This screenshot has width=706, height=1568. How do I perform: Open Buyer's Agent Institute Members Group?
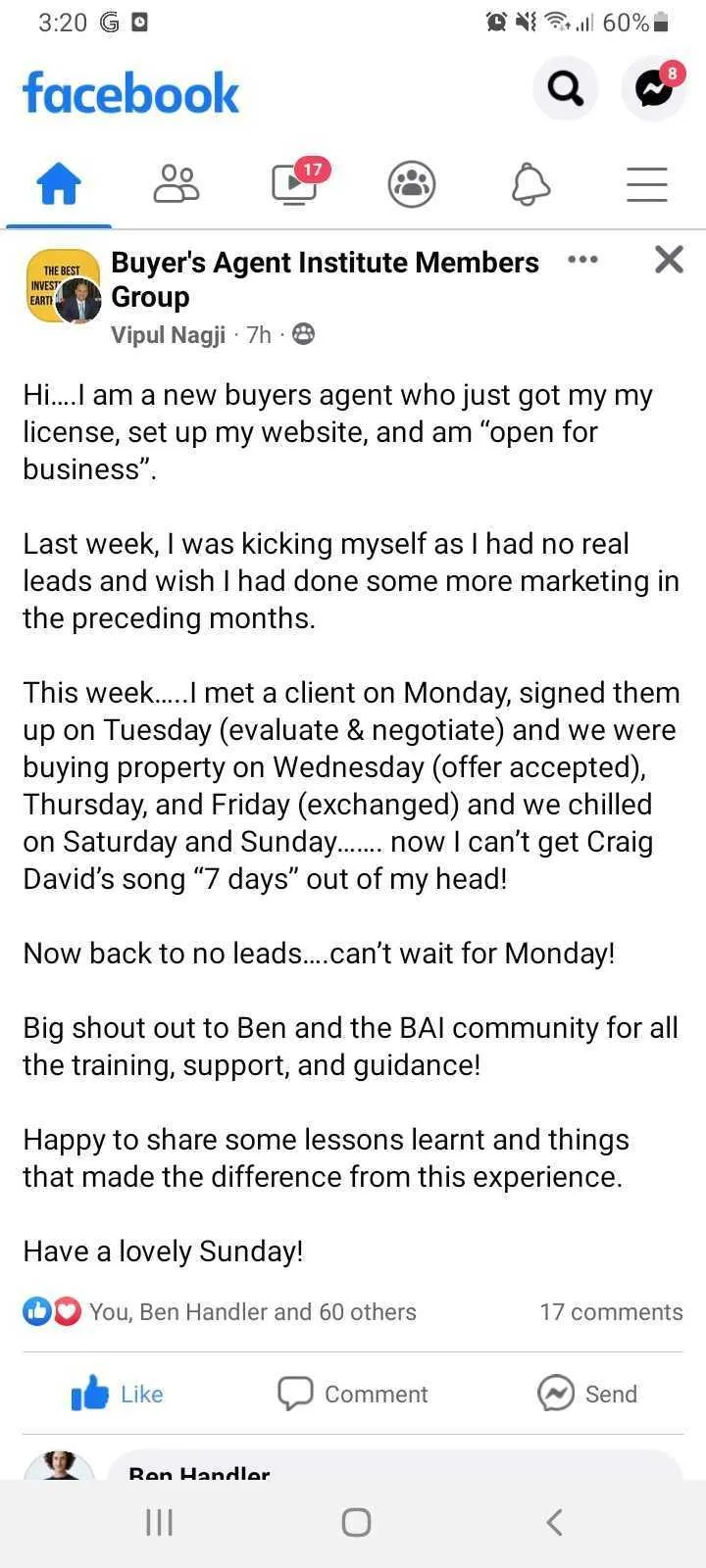point(325,279)
